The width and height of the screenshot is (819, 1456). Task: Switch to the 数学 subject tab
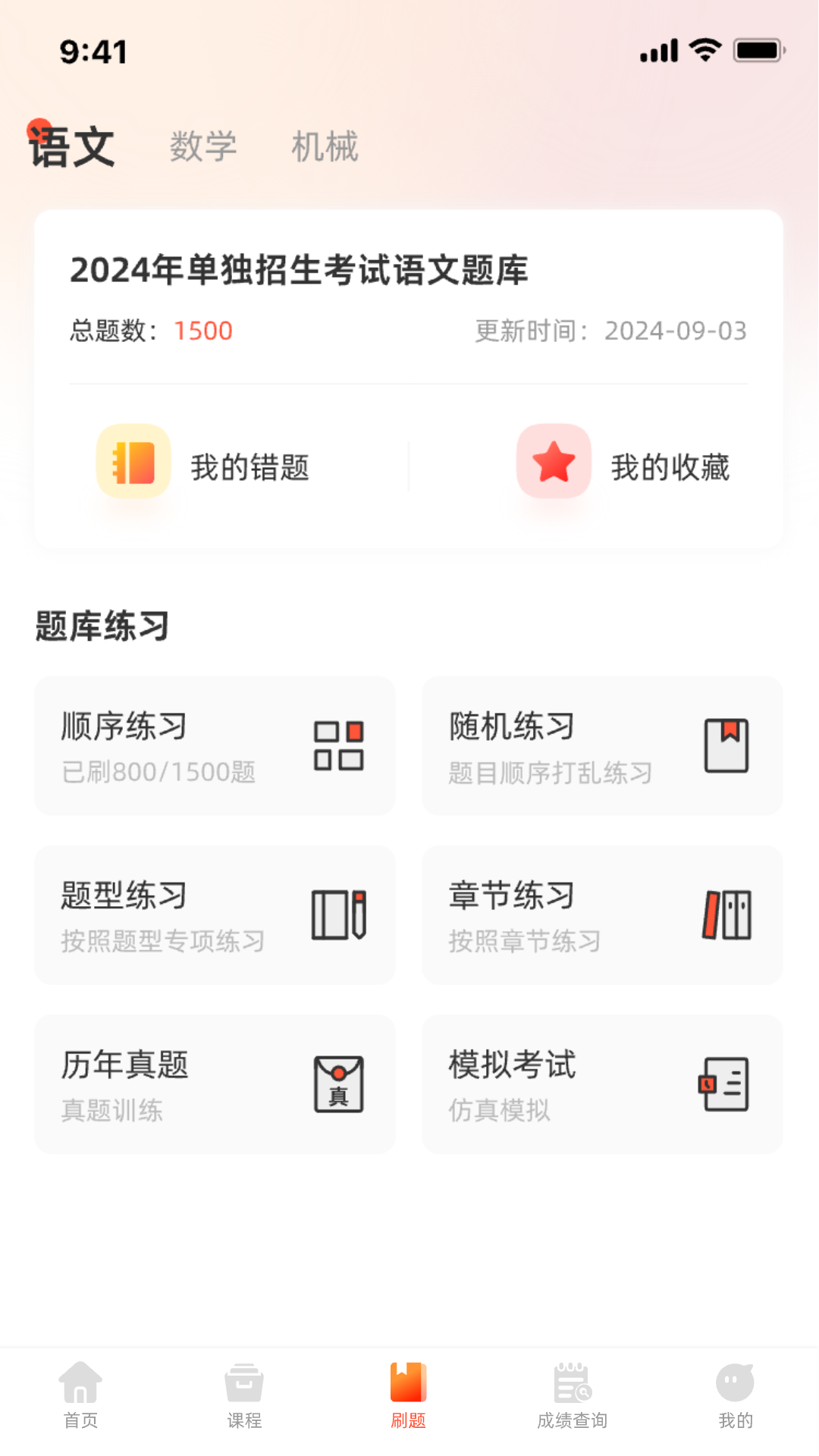pos(203,146)
